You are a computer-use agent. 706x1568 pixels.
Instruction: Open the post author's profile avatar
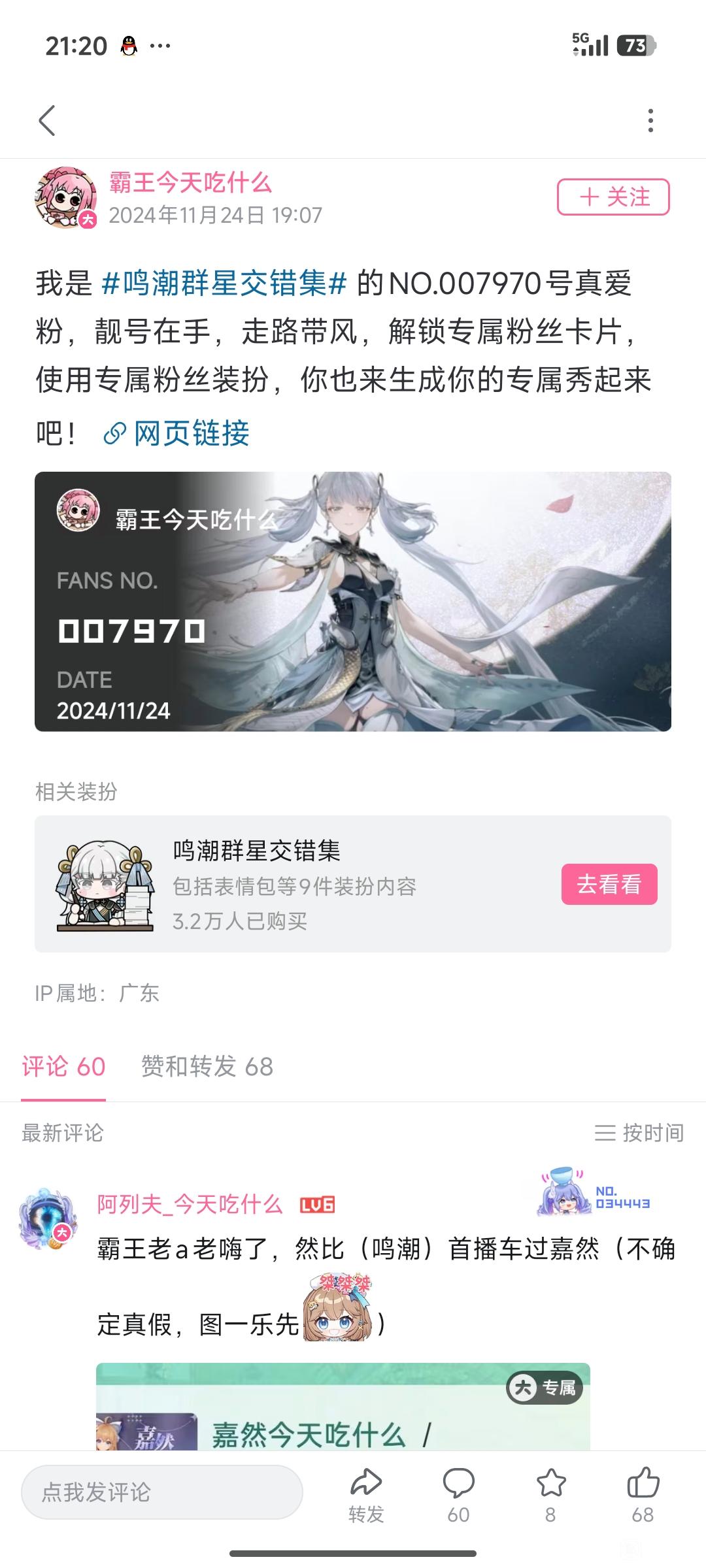[x=65, y=197]
